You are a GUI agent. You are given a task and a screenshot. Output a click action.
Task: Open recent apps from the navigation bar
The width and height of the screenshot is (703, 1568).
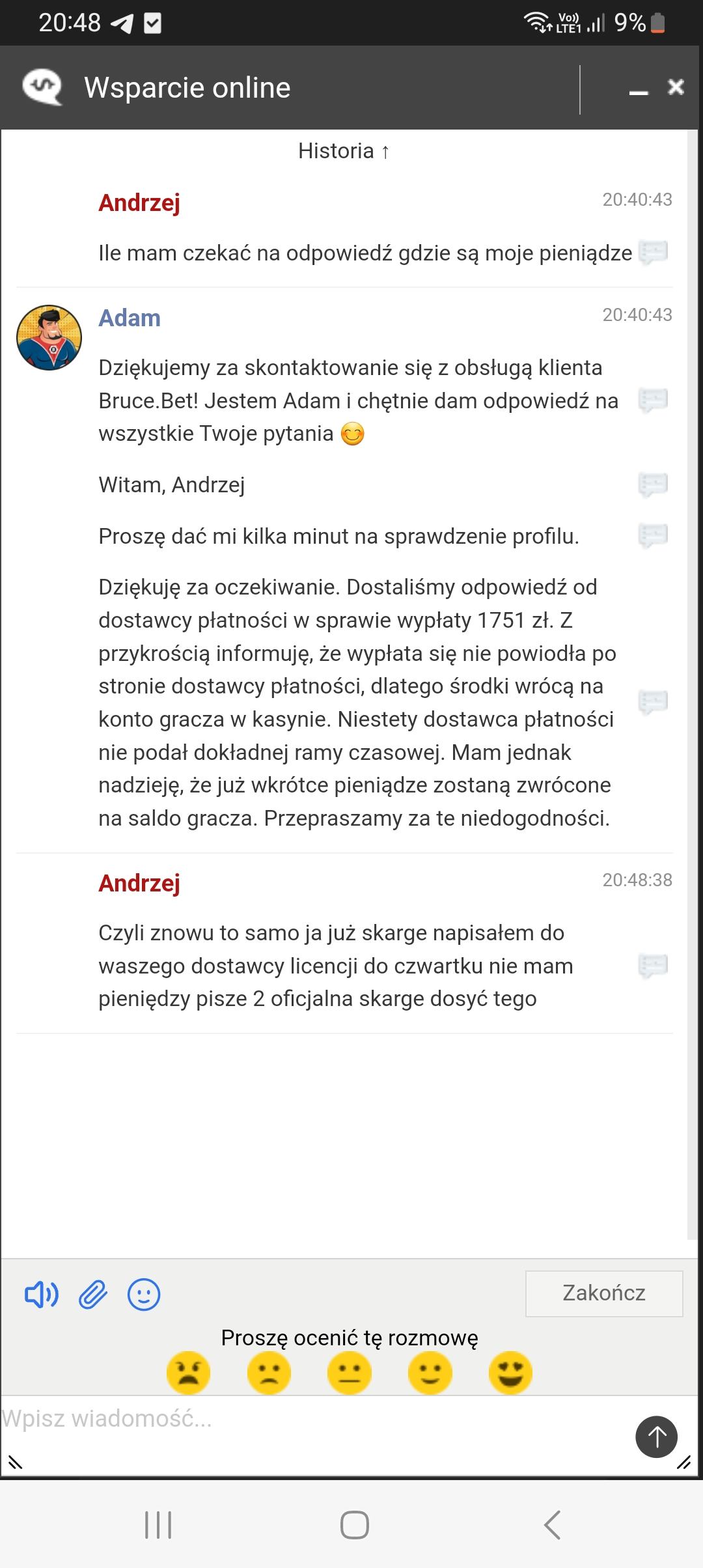pos(158,1524)
